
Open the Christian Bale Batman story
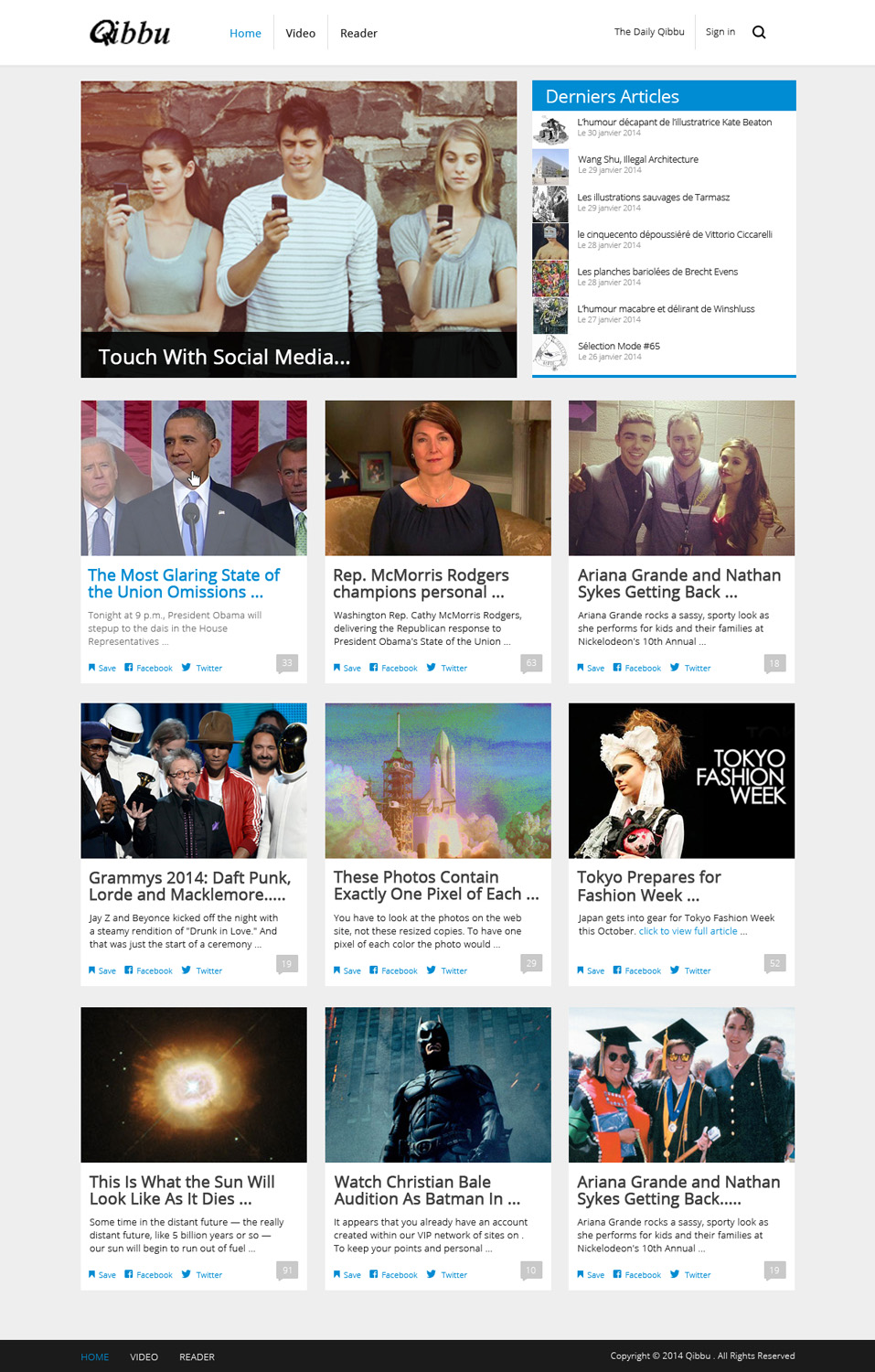[426, 1190]
